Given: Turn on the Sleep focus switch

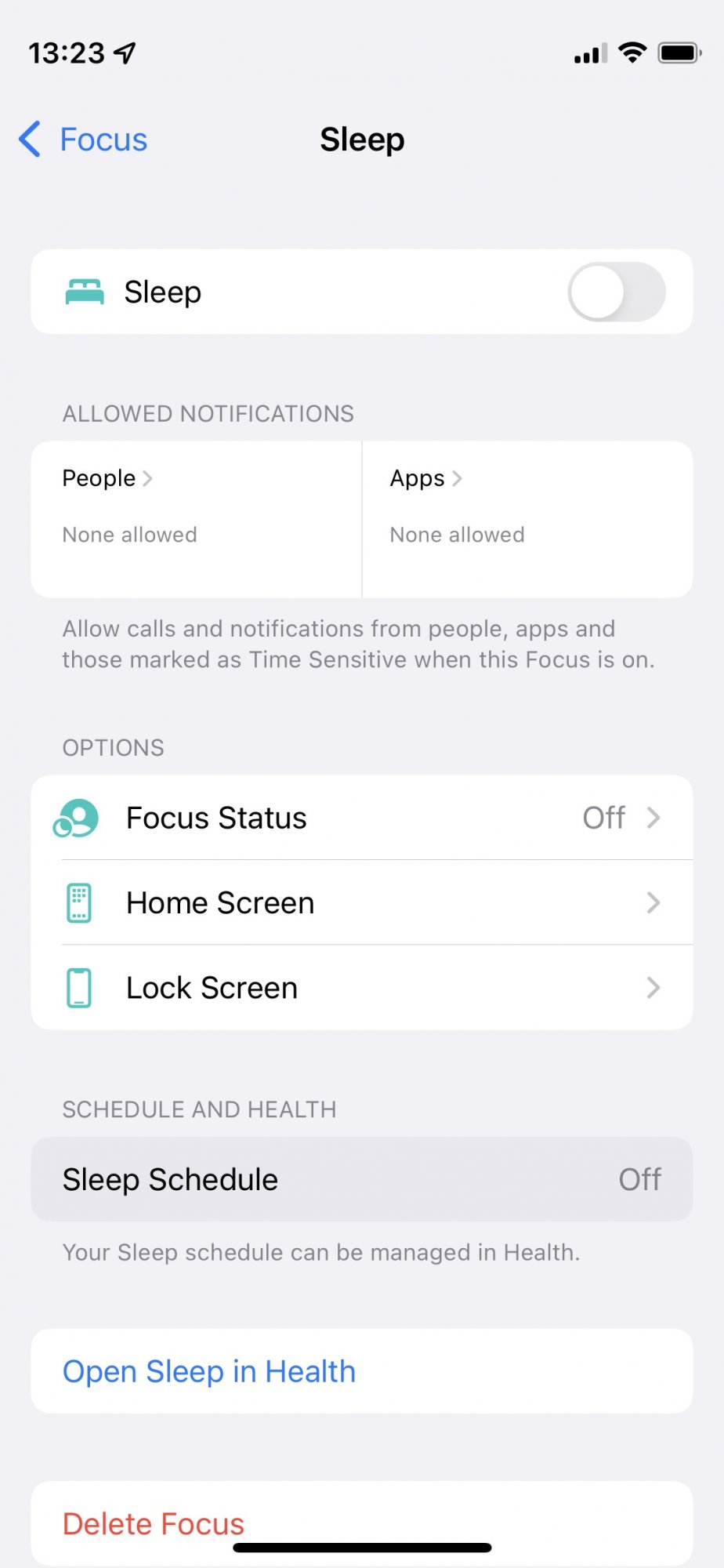Looking at the screenshot, I should click(616, 292).
